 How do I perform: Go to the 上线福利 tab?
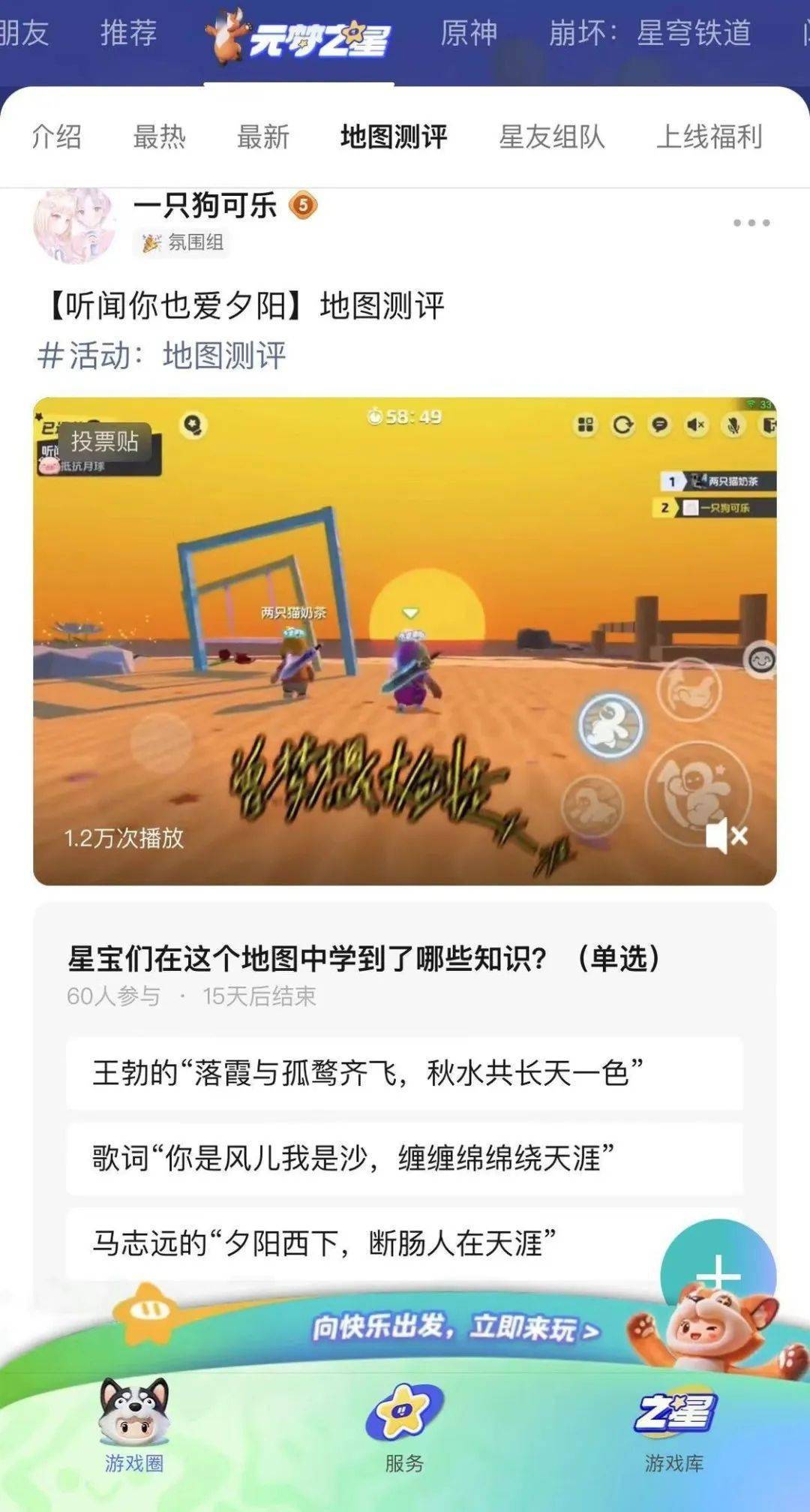click(x=709, y=137)
